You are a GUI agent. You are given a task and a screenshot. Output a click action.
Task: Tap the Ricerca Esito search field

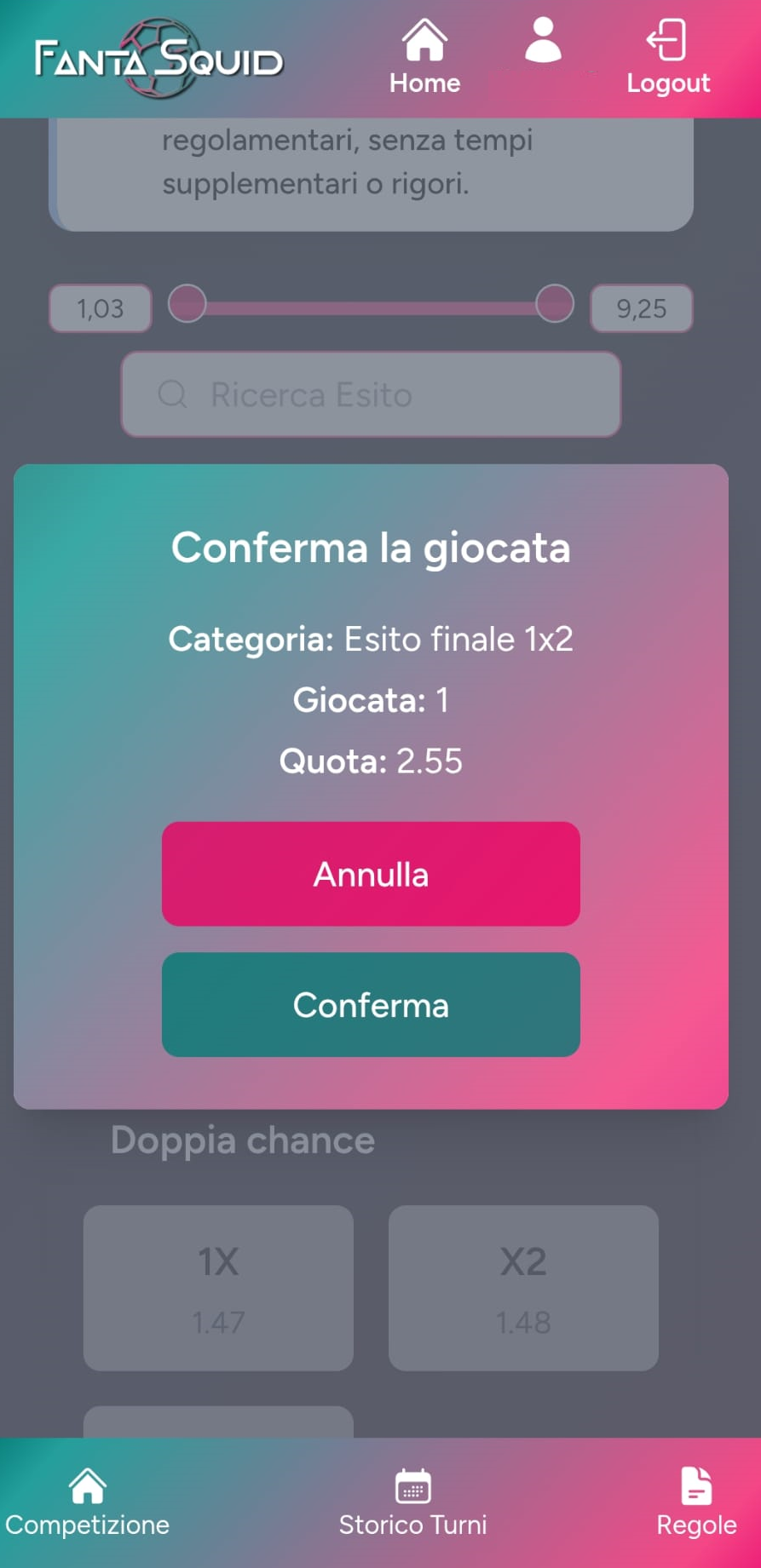tap(372, 394)
